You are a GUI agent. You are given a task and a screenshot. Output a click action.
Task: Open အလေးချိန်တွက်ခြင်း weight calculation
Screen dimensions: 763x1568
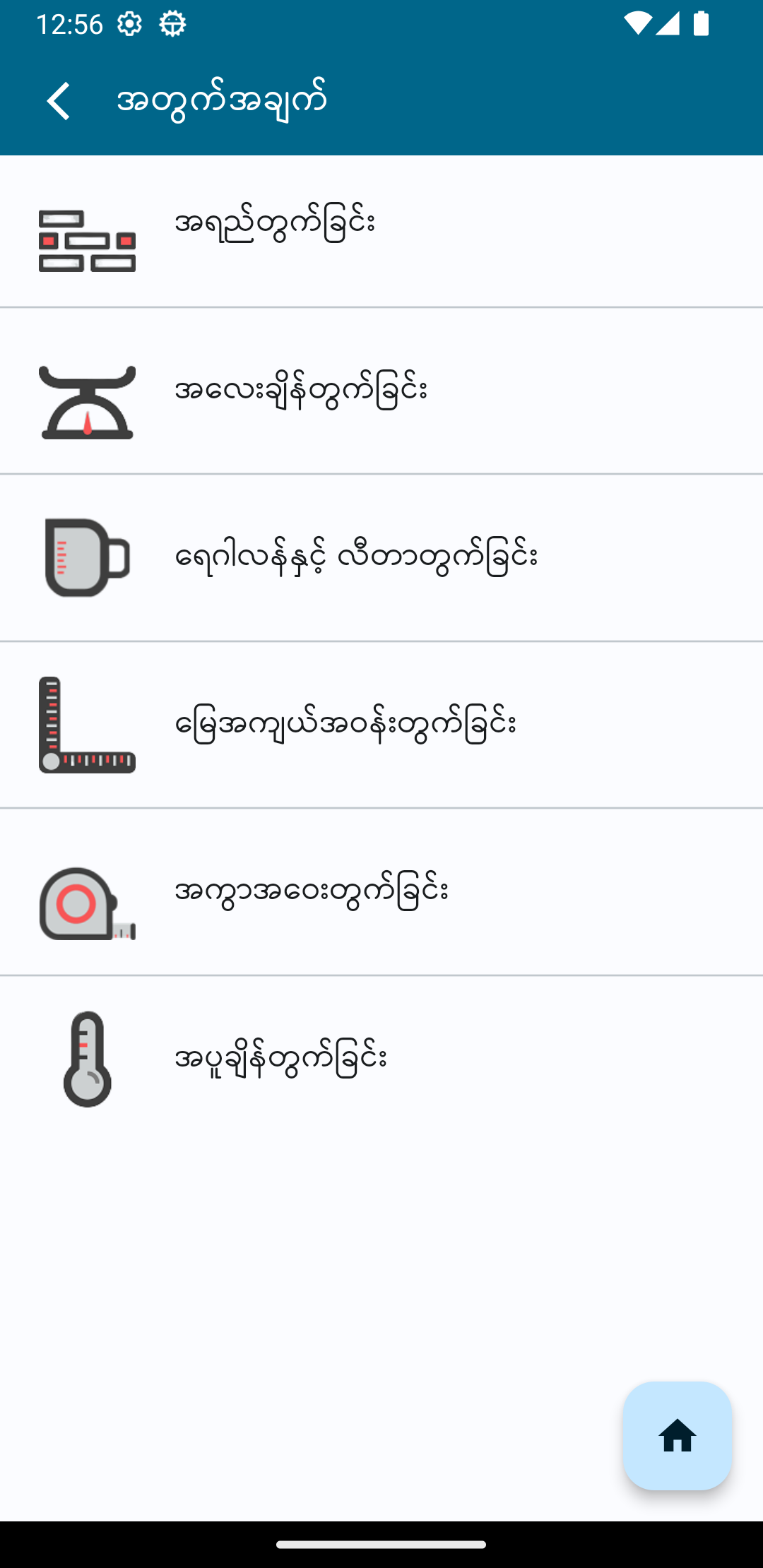point(381,391)
